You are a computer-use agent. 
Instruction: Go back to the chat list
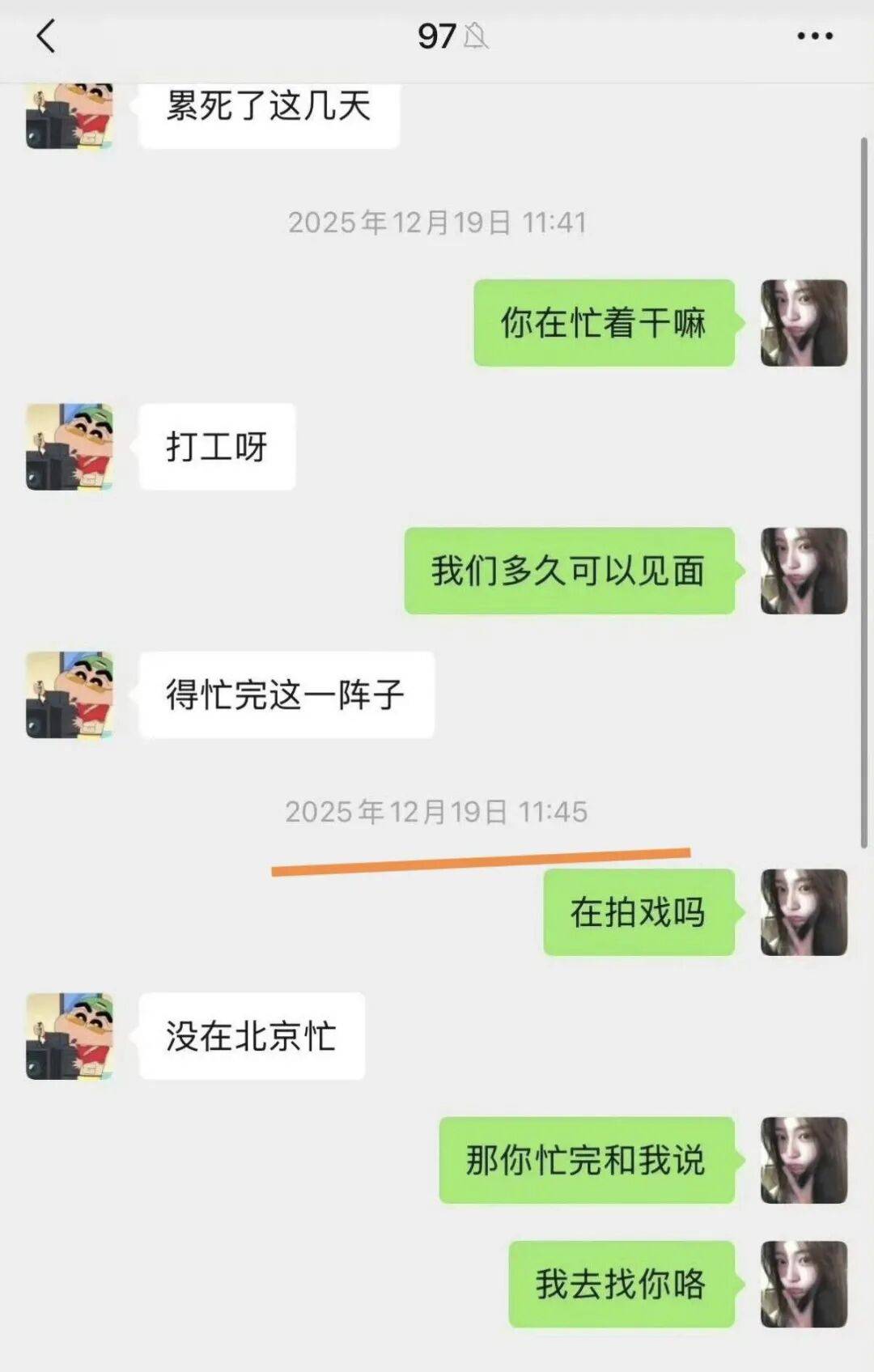tap(46, 36)
